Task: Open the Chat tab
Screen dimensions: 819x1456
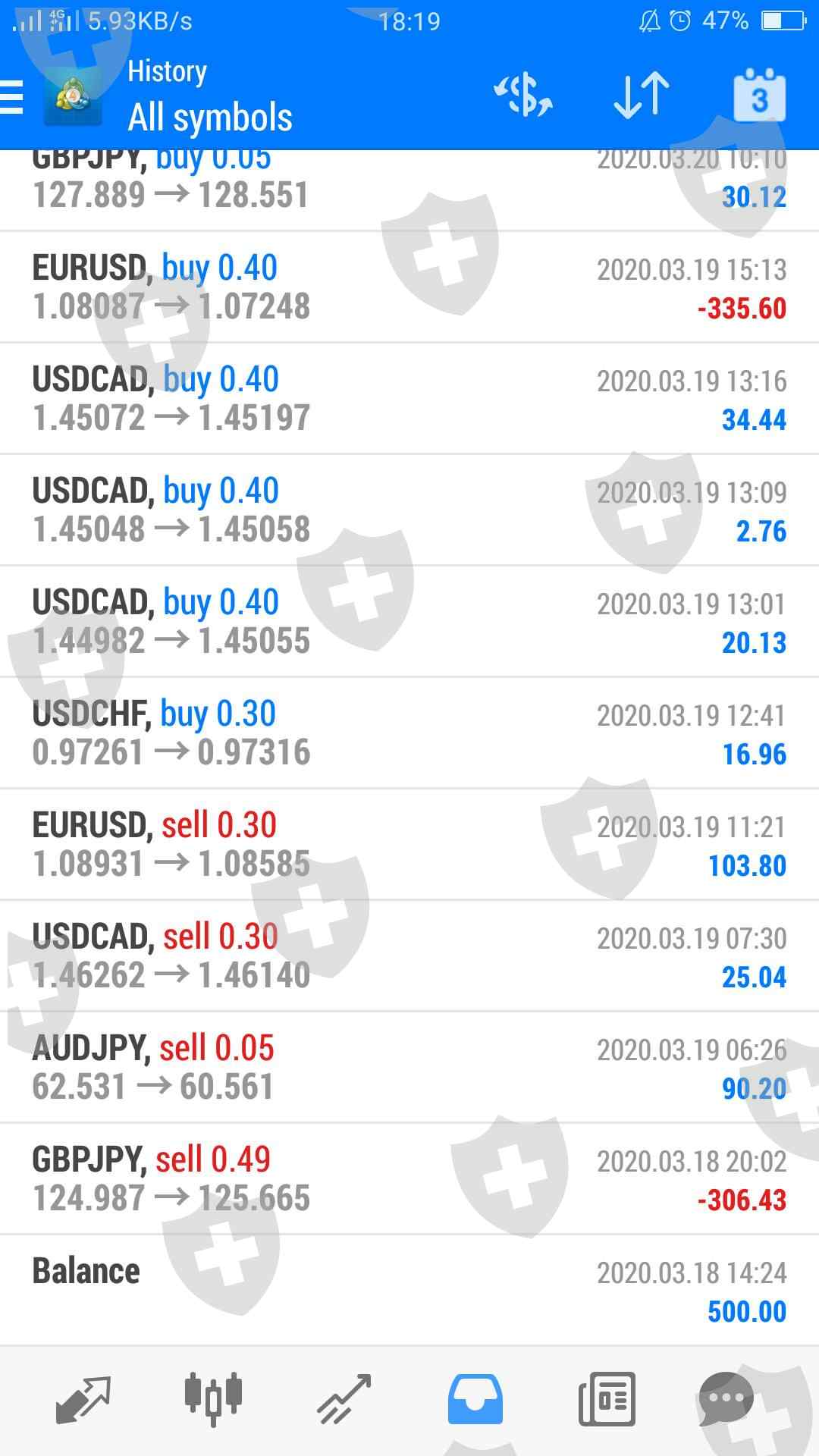Action: point(726,1398)
